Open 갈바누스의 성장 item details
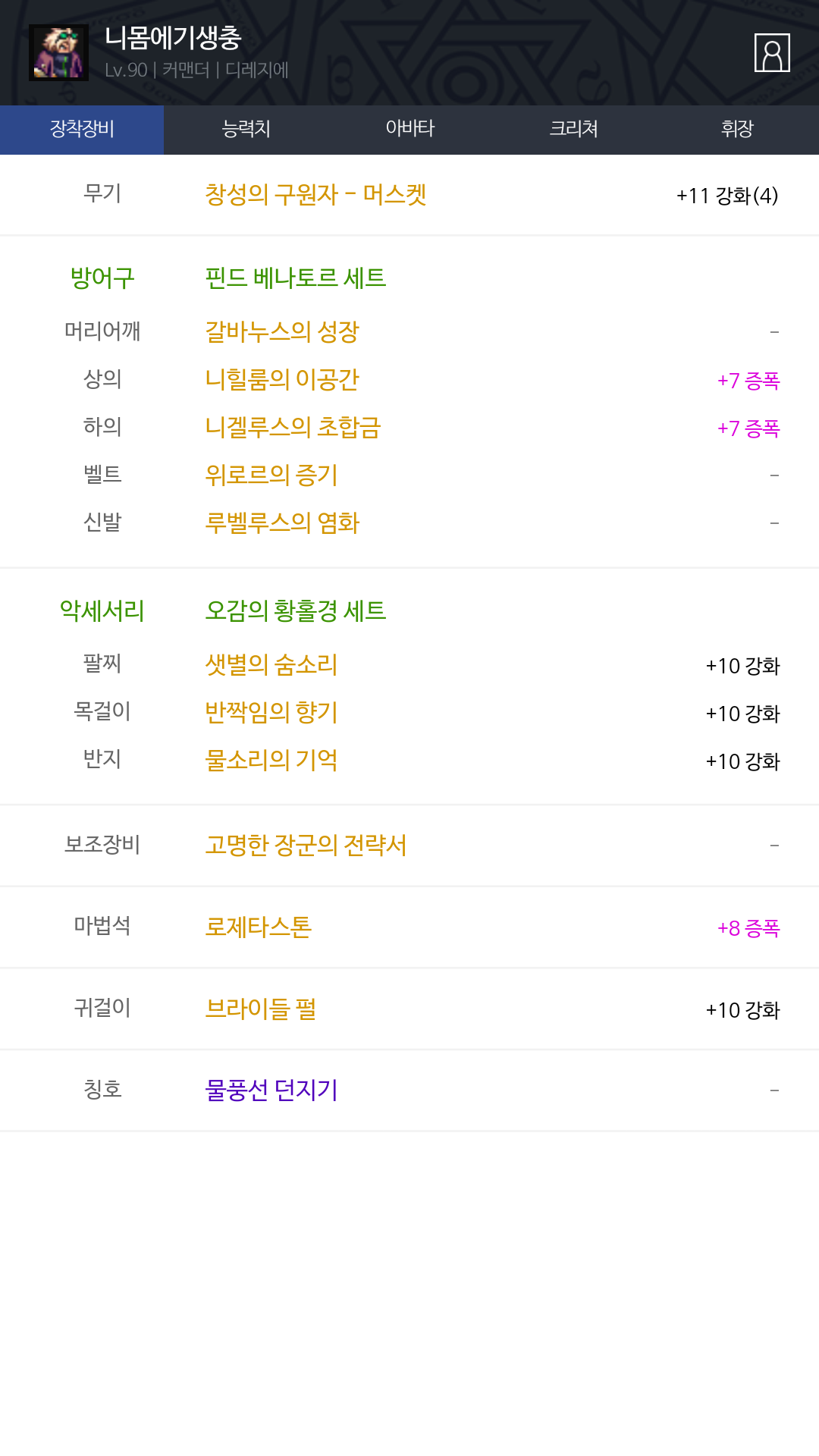The image size is (819, 1456). tap(282, 331)
